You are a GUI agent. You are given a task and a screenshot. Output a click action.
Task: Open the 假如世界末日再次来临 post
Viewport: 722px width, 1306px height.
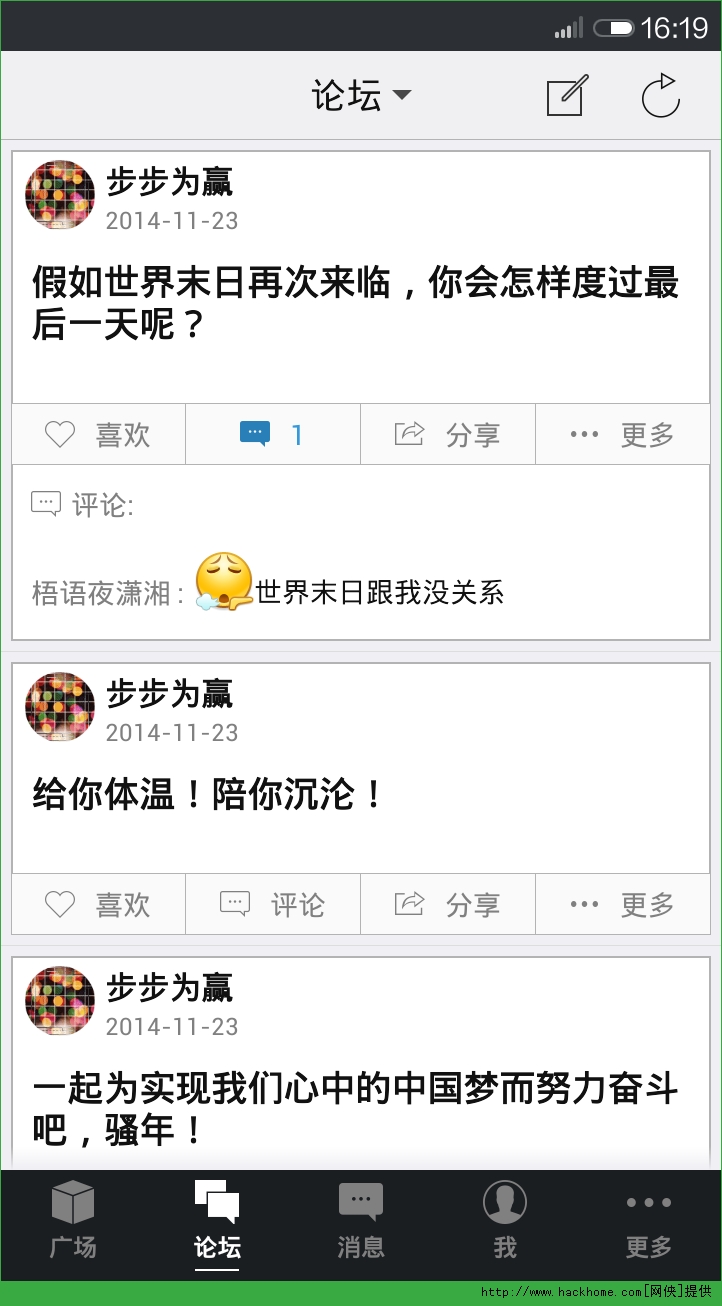coord(355,304)
